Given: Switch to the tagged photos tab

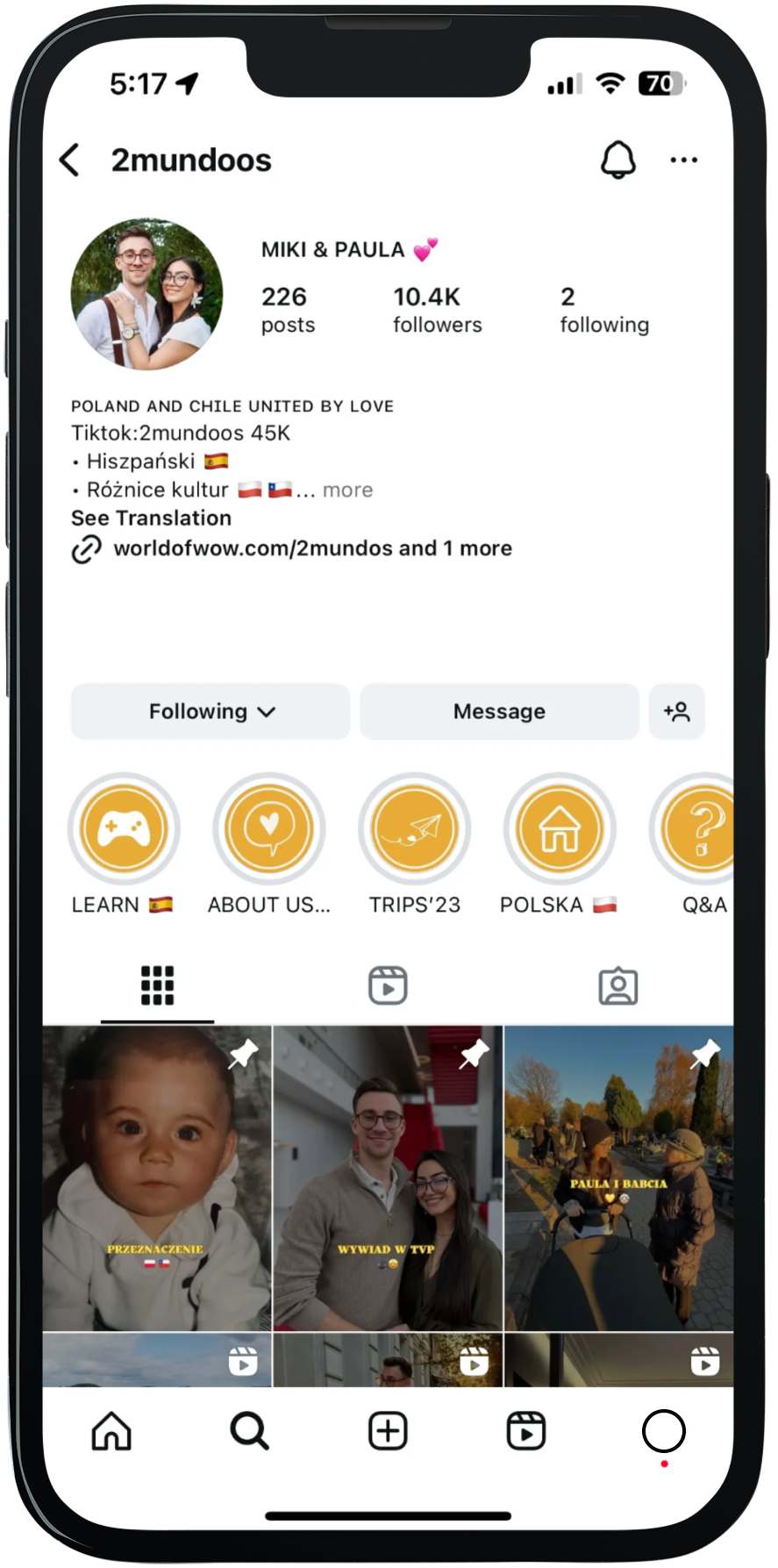Looking at the screenshot, I should [x=617, y=985].
